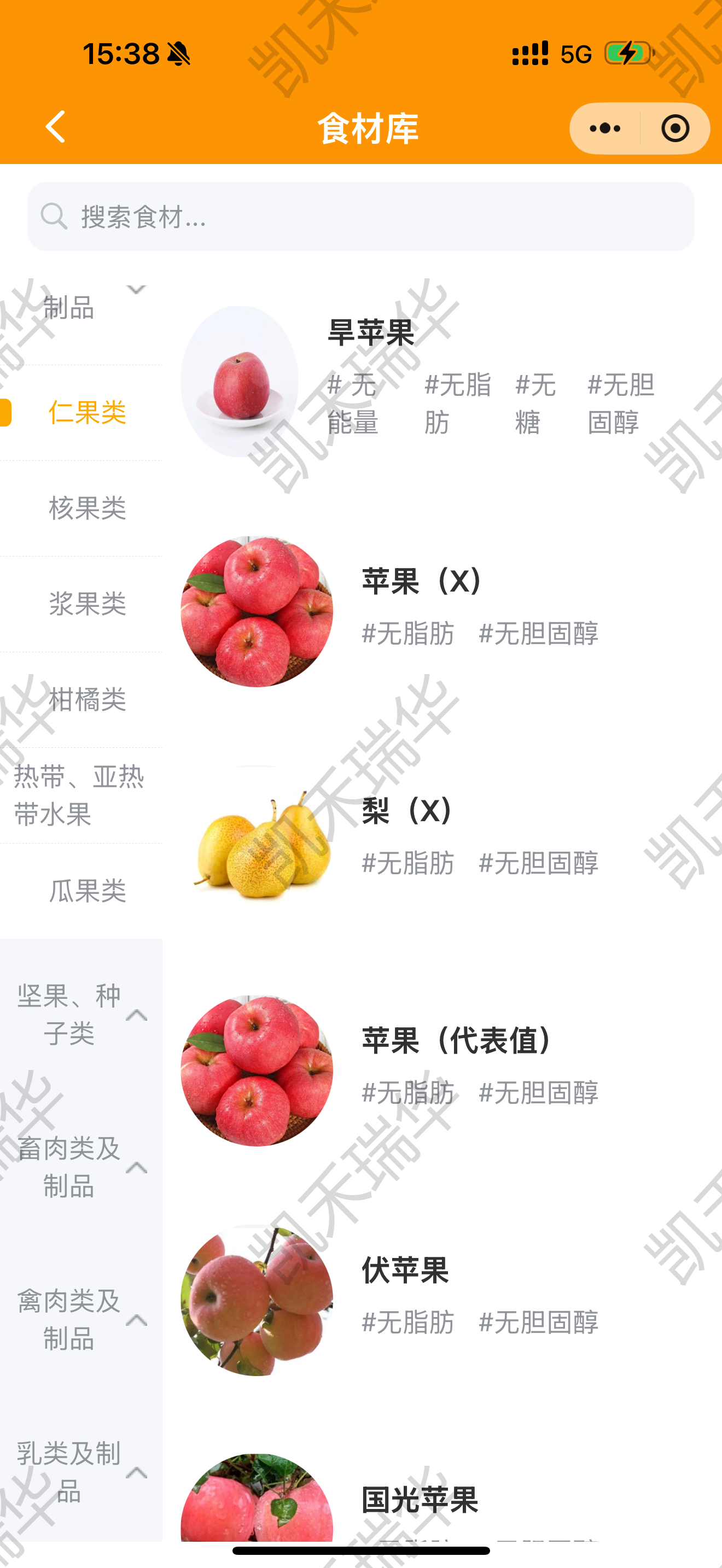722x1568 pixels.
Task: Collapse the 制品 category via its chevron
Action: 135,290
